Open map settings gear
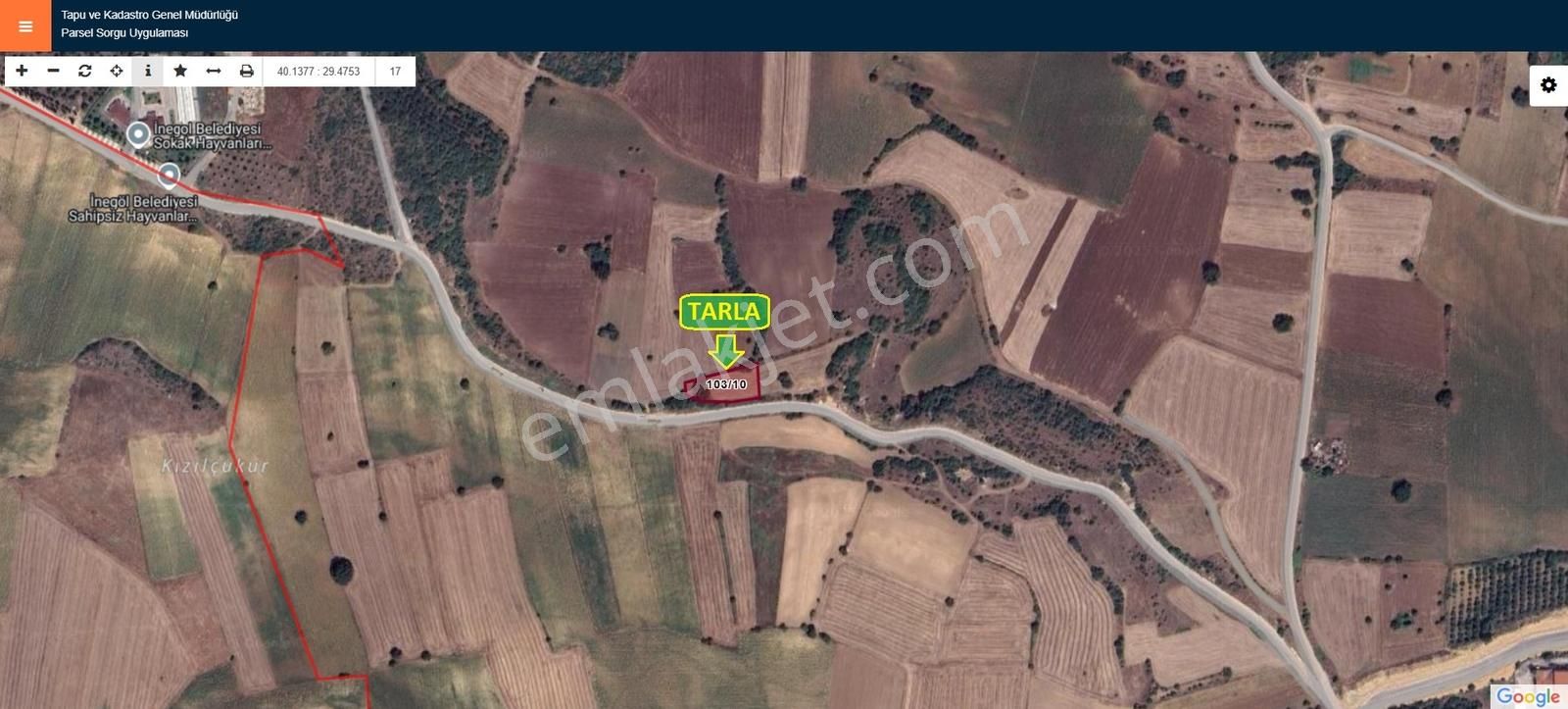This screenshot has width=1568, height=709. pos(1548,85)
